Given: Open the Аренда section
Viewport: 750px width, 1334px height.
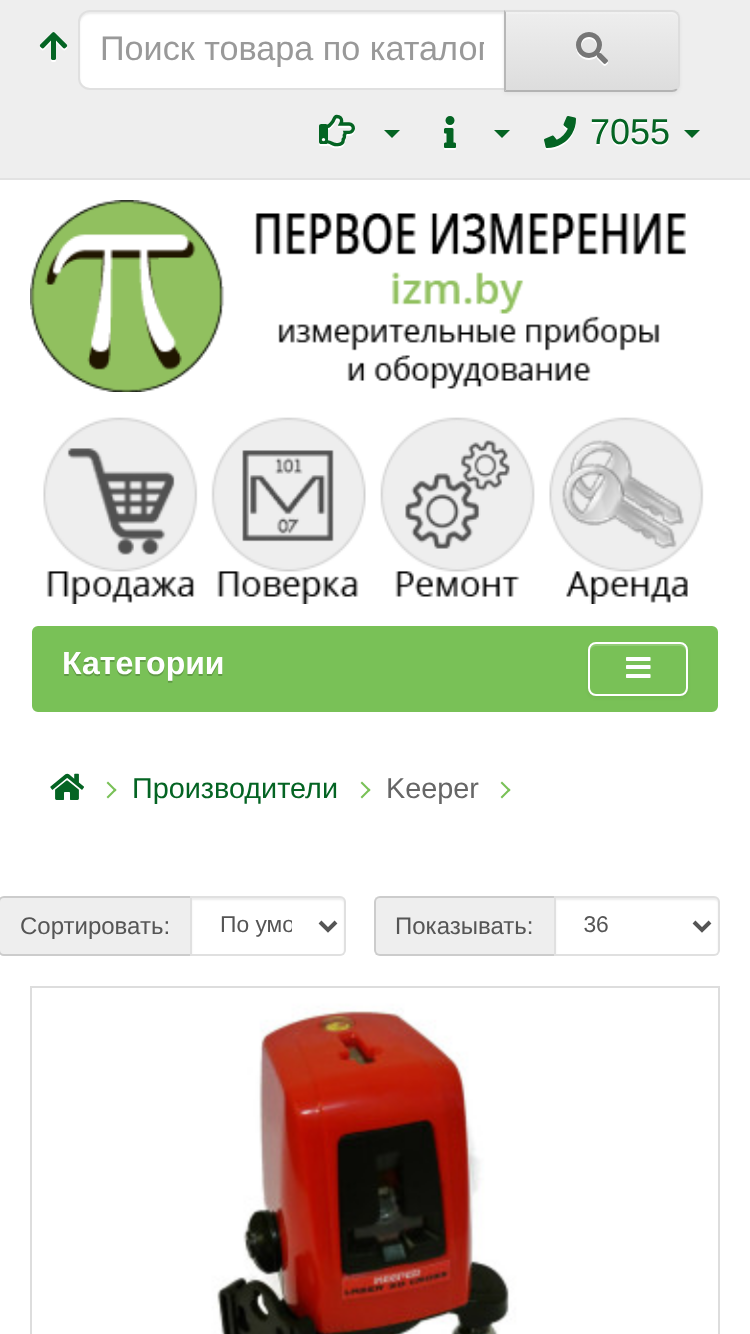Looking at the screenshot, I should click(627, 511).
